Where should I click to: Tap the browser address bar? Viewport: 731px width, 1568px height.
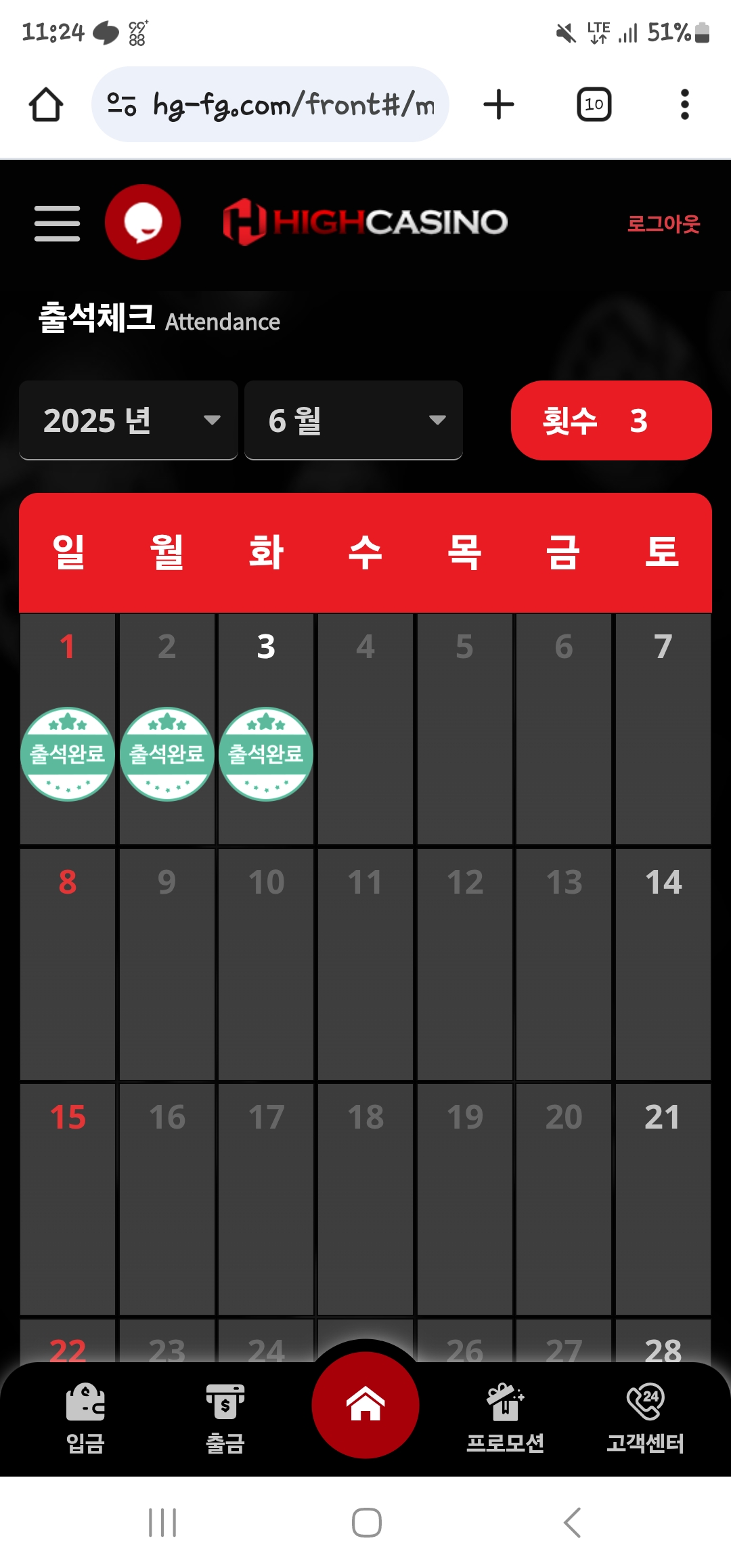point(270,104)
